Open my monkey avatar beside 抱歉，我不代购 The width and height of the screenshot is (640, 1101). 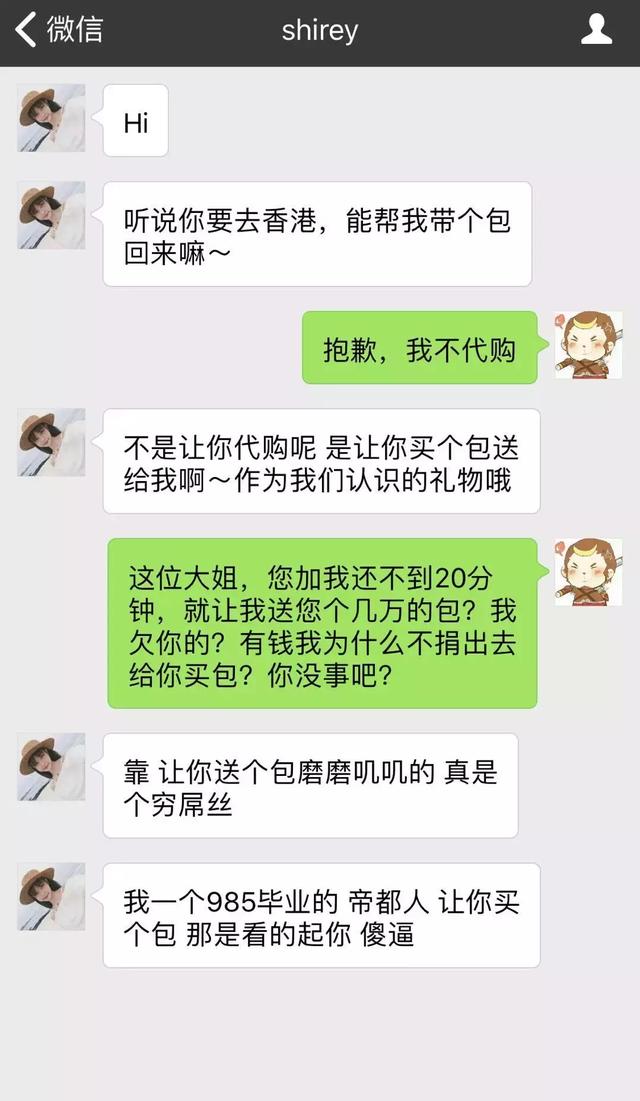click(x=589, y=345)
